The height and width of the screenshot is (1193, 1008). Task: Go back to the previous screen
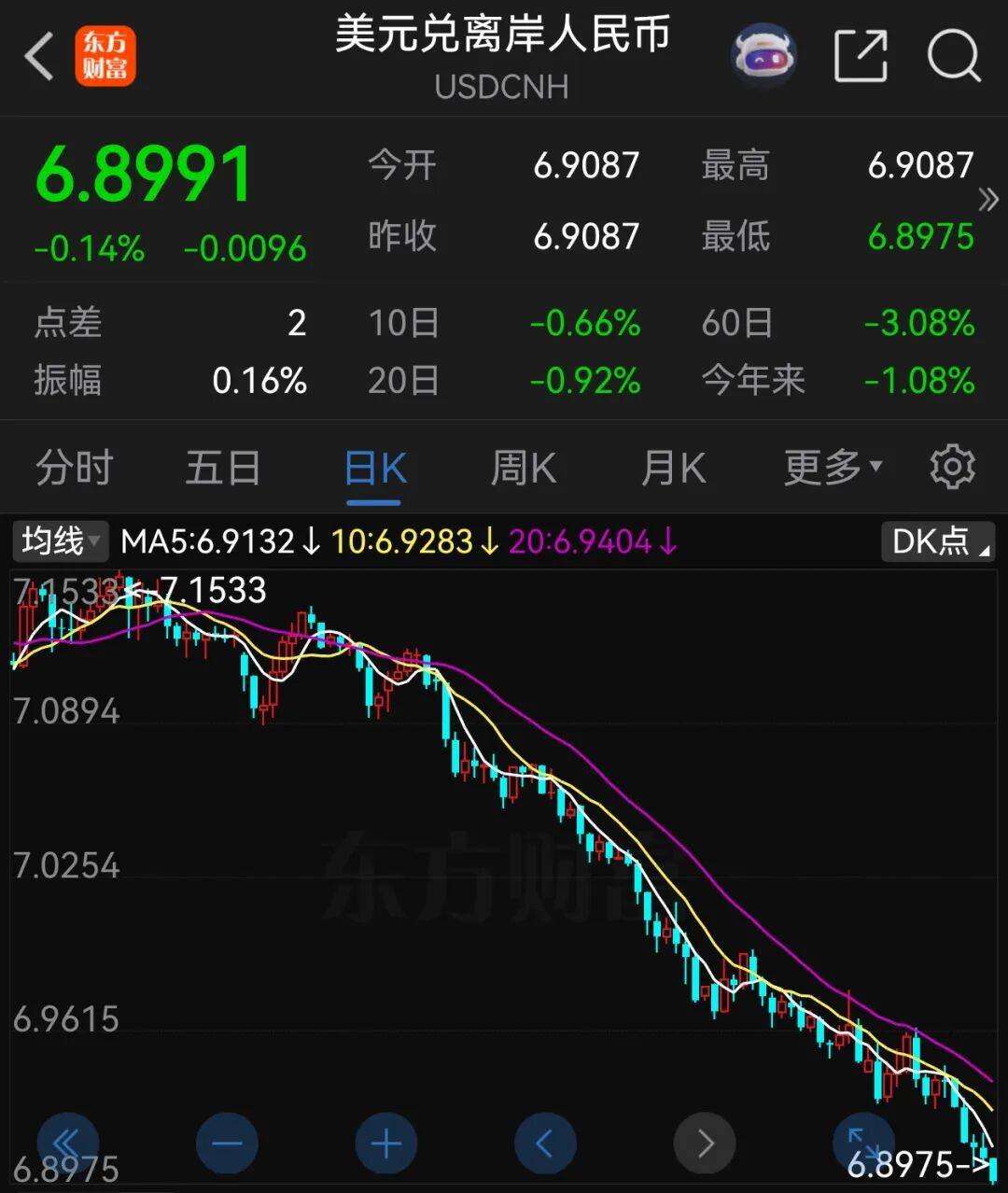tap(39, 56)
